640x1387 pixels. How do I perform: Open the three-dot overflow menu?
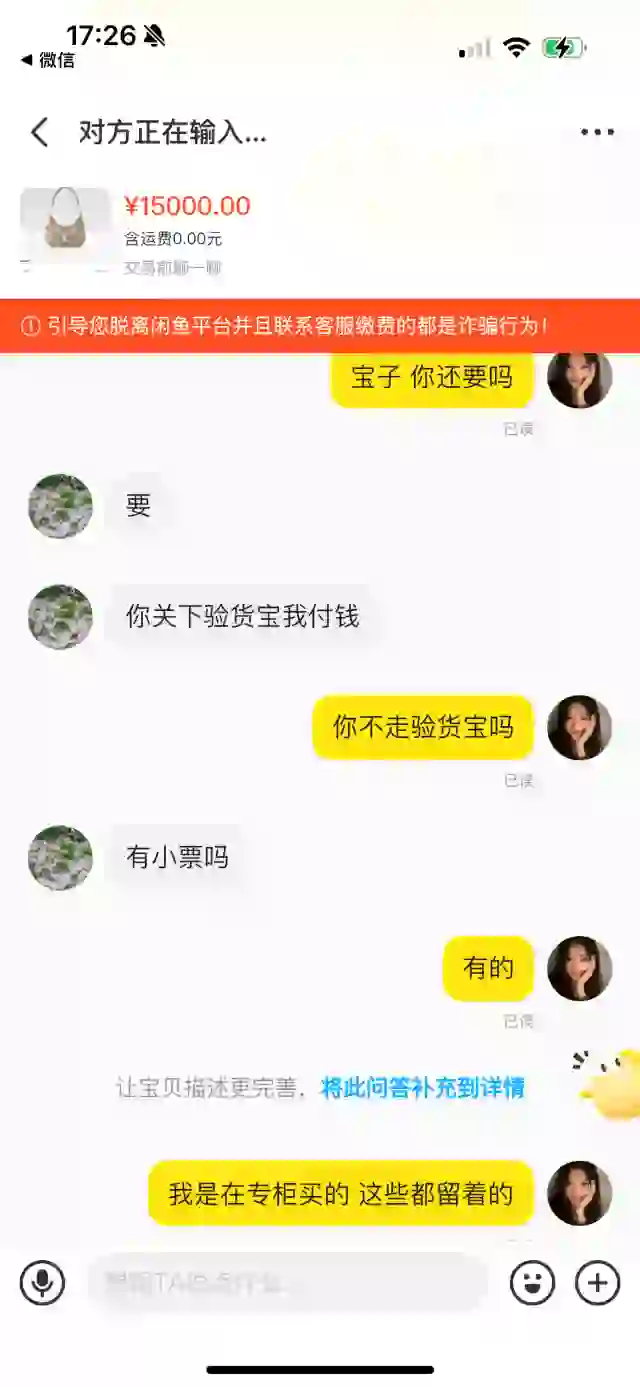[x=597, y=132]
